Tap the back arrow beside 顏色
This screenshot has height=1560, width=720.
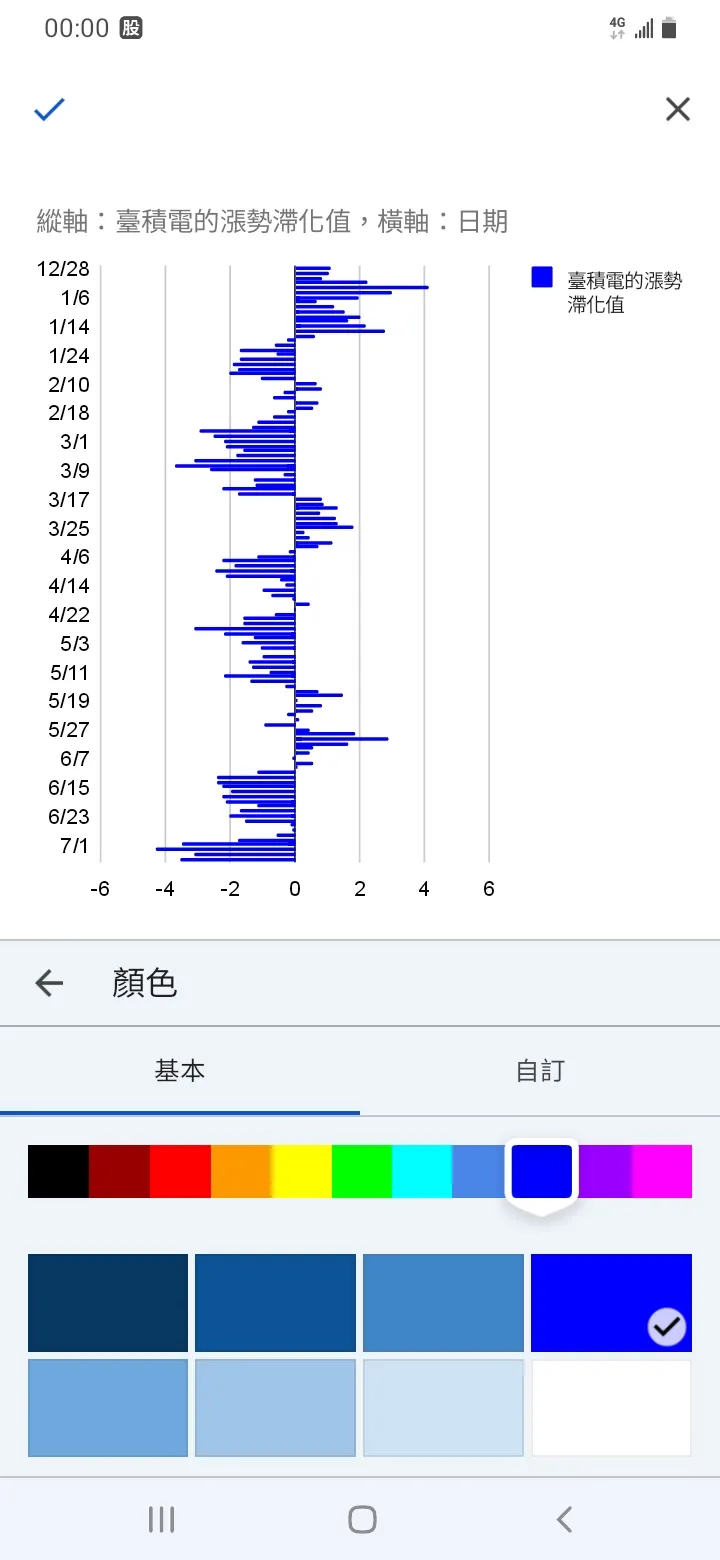(47, 982)
